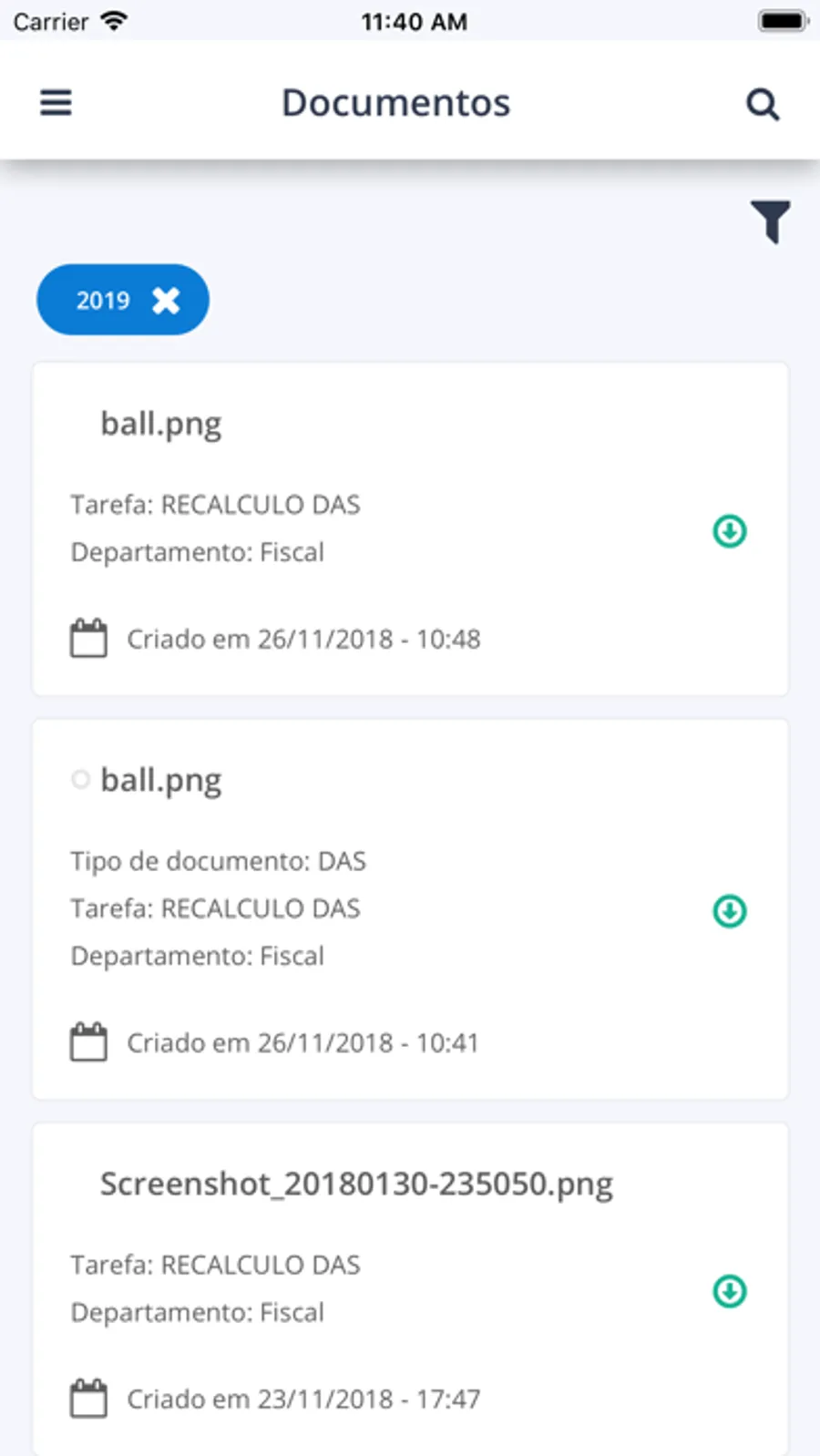Open the Screenshot_20180130-235050.png document card
Image resolution: width=820 pixels, height=1456 pixels.
coord(410,1288)
